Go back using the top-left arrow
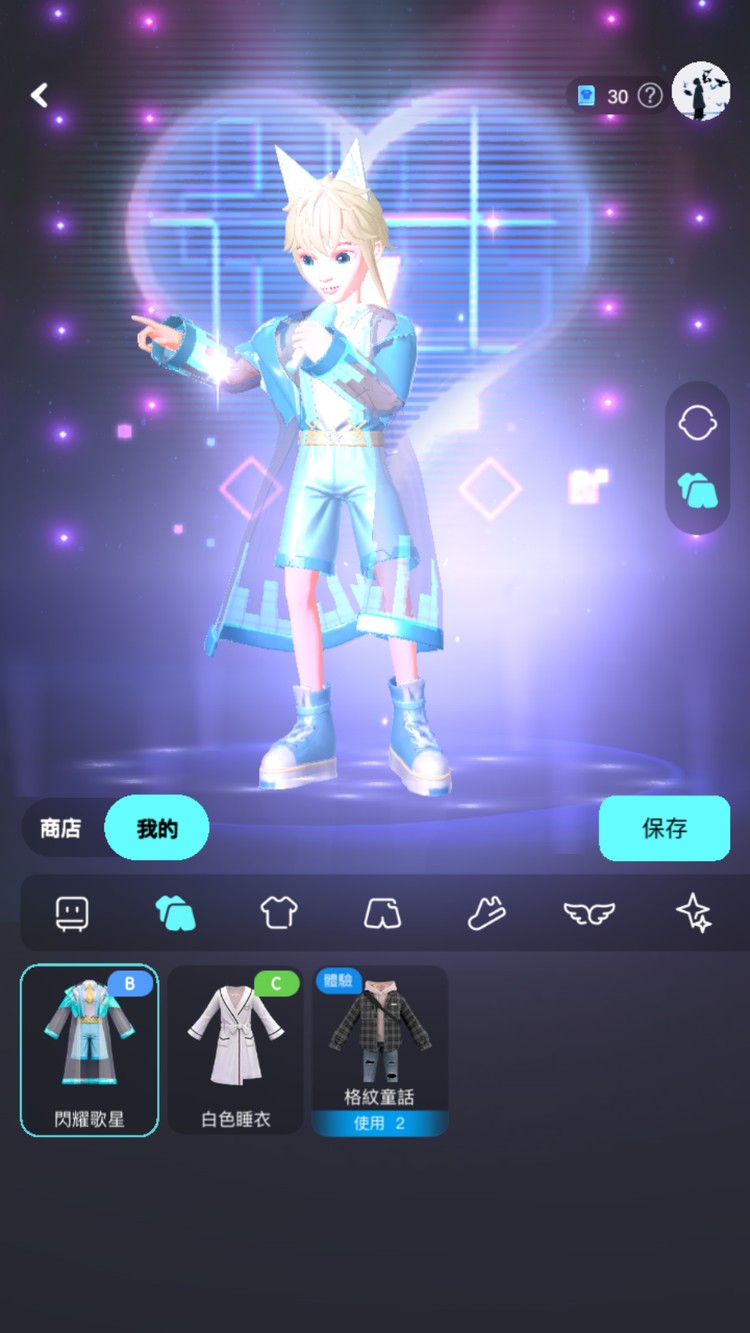750x1333 pixels. (40, 95)
